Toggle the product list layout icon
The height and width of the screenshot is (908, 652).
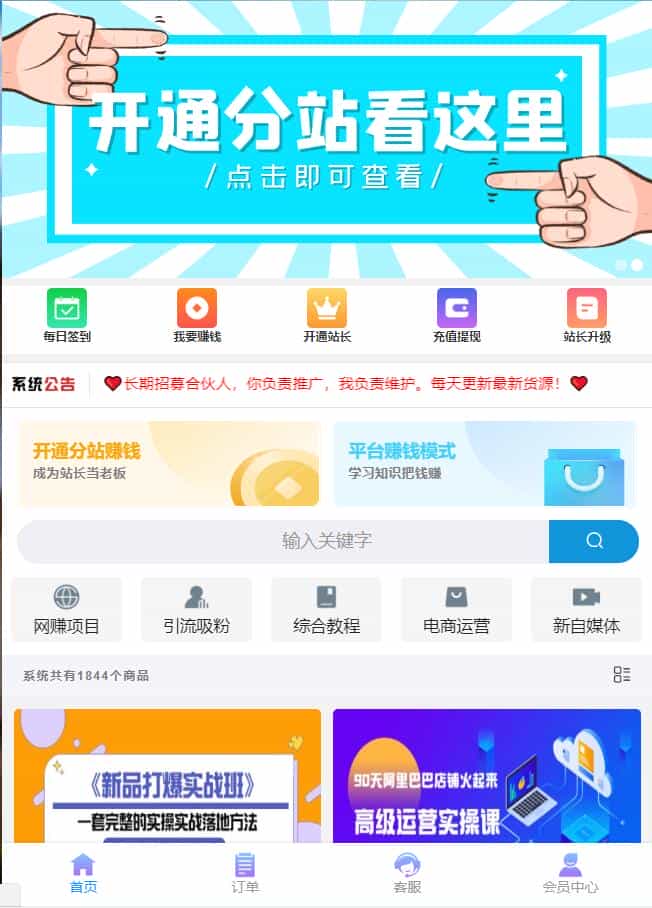(622, 675)
